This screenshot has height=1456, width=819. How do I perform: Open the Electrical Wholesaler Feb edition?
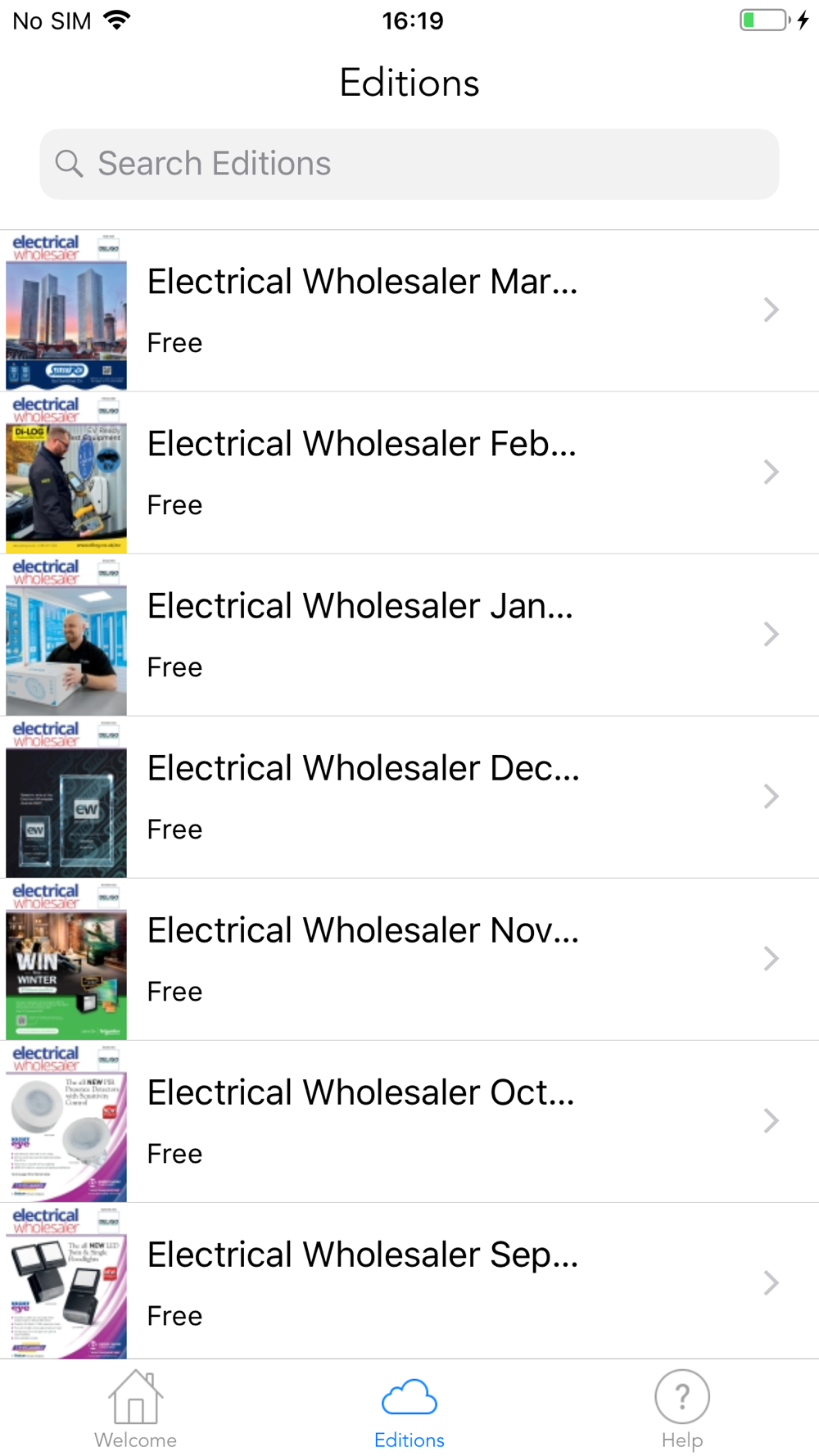point(409,473)
